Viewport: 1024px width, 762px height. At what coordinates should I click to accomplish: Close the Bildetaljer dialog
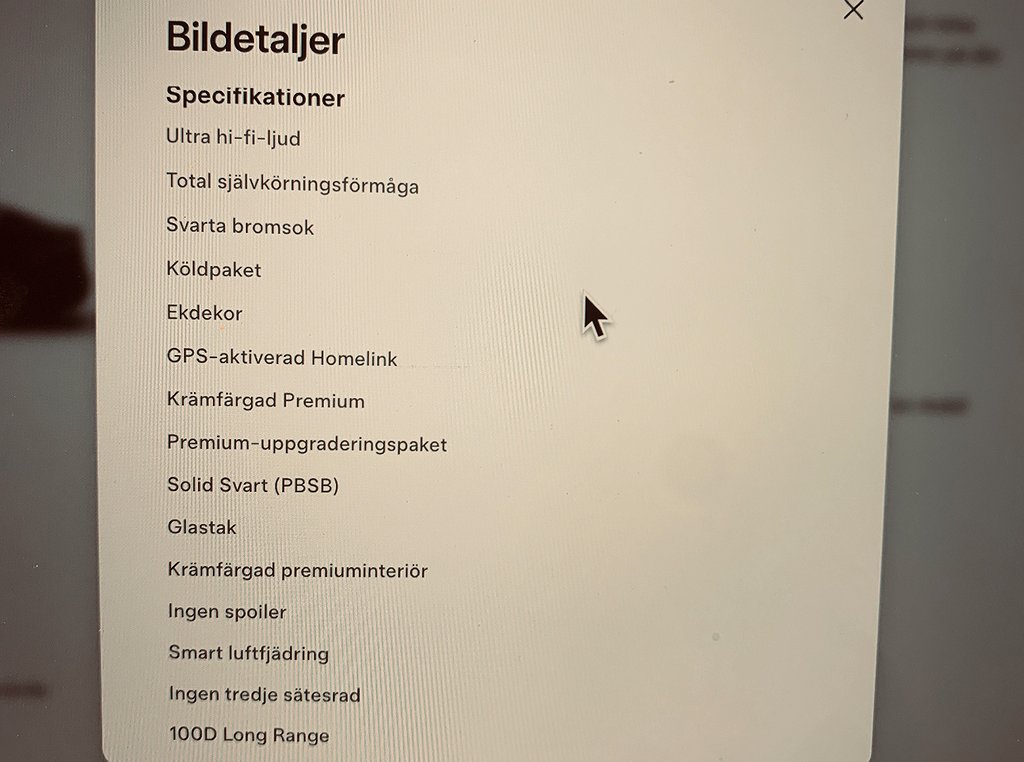(853, 9)
